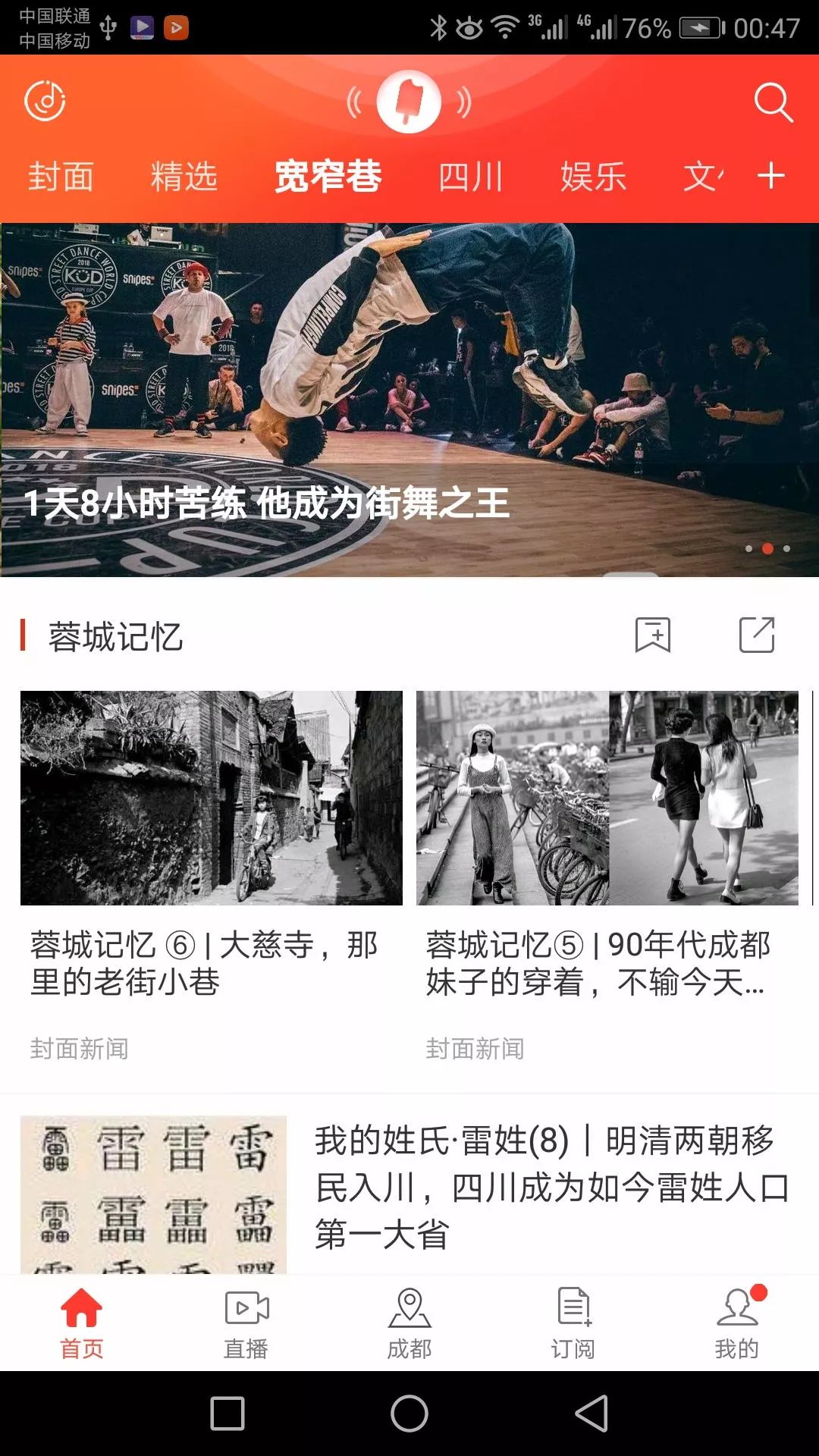Select the 四川 channel tab
819x1456 pixels.
[470, 177]
